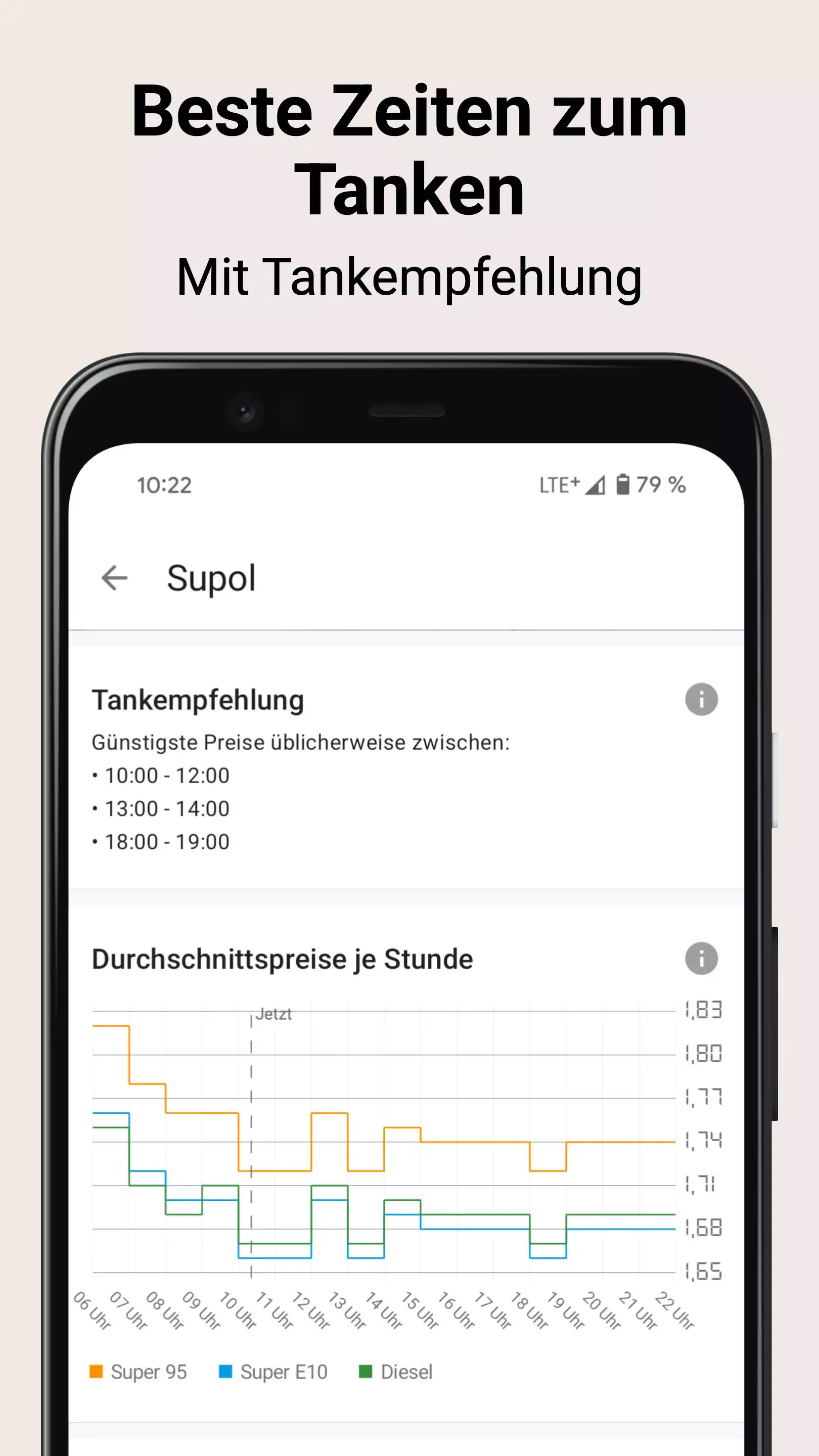Expand the Tankempfehlung section details

199,700
